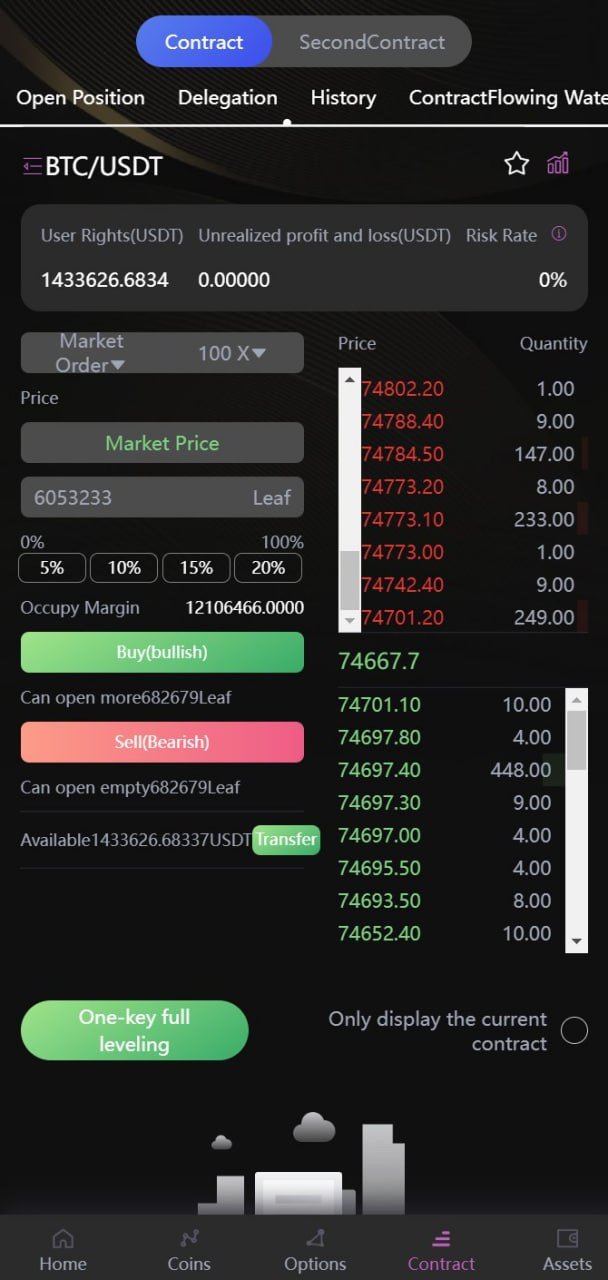Switch to the History tab

[343, 97]
